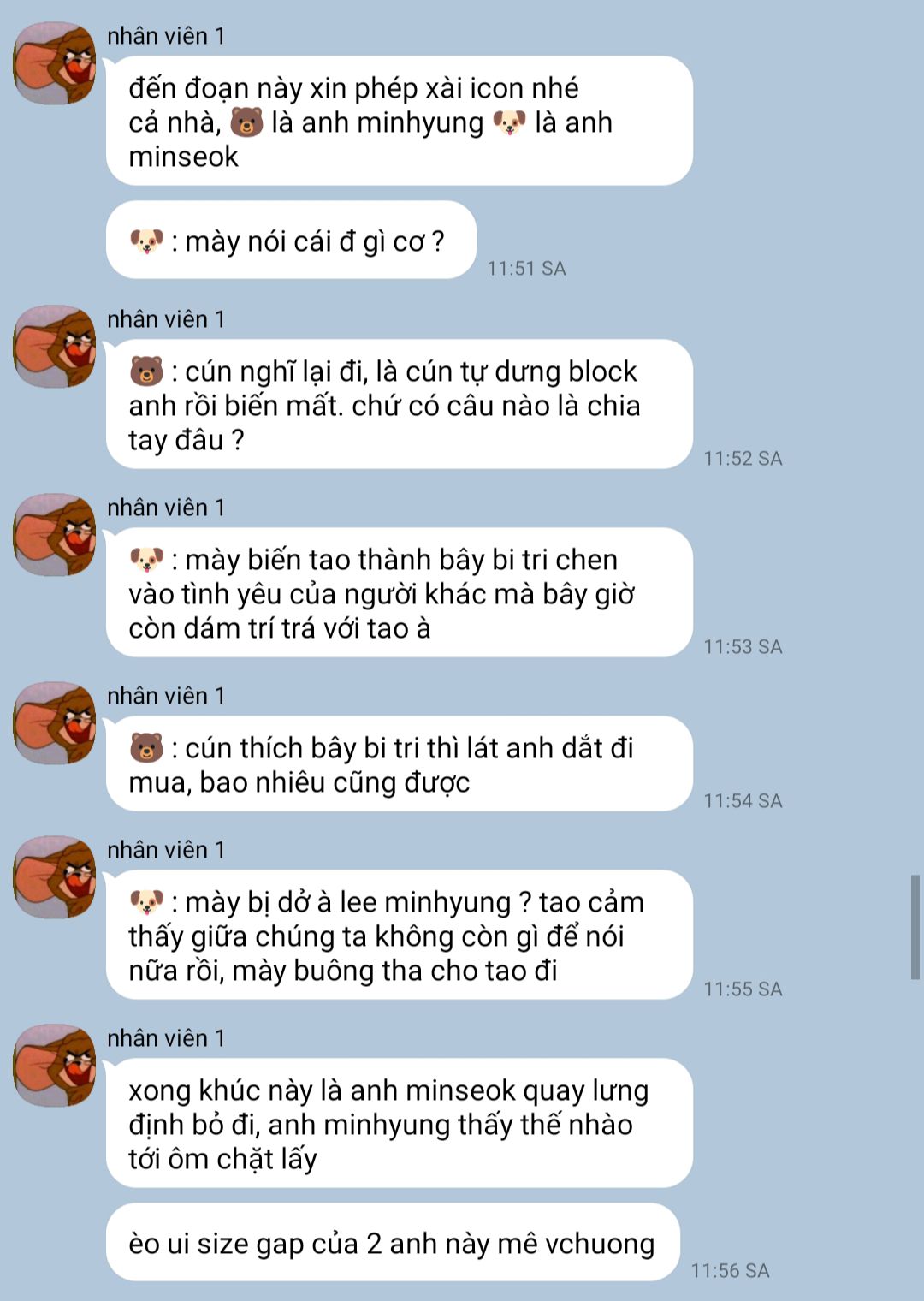924x1301 pixels.
Task: Open the avatar beside the 'cún thích bây bi tri' message
Action: click(x=55, y=723)
